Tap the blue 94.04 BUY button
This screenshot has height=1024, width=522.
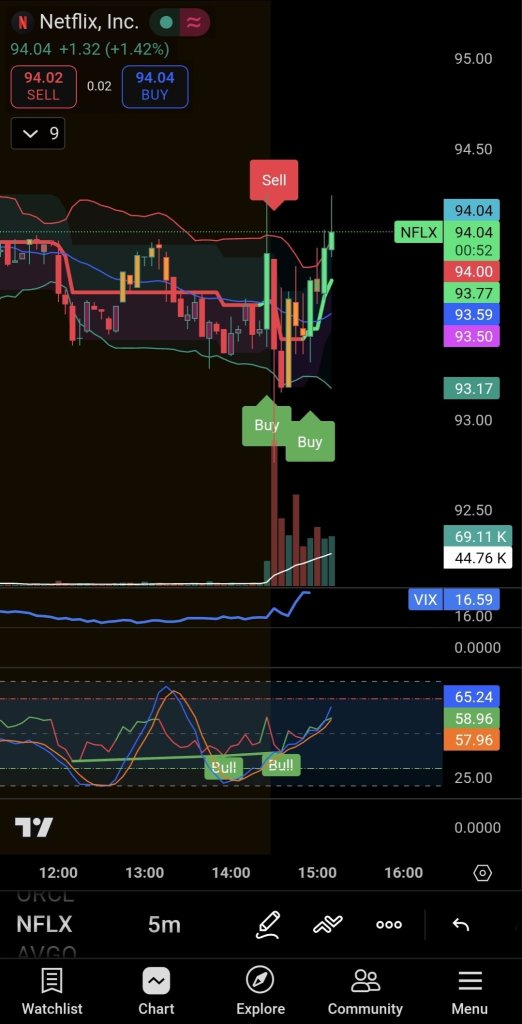coord(155,86)
